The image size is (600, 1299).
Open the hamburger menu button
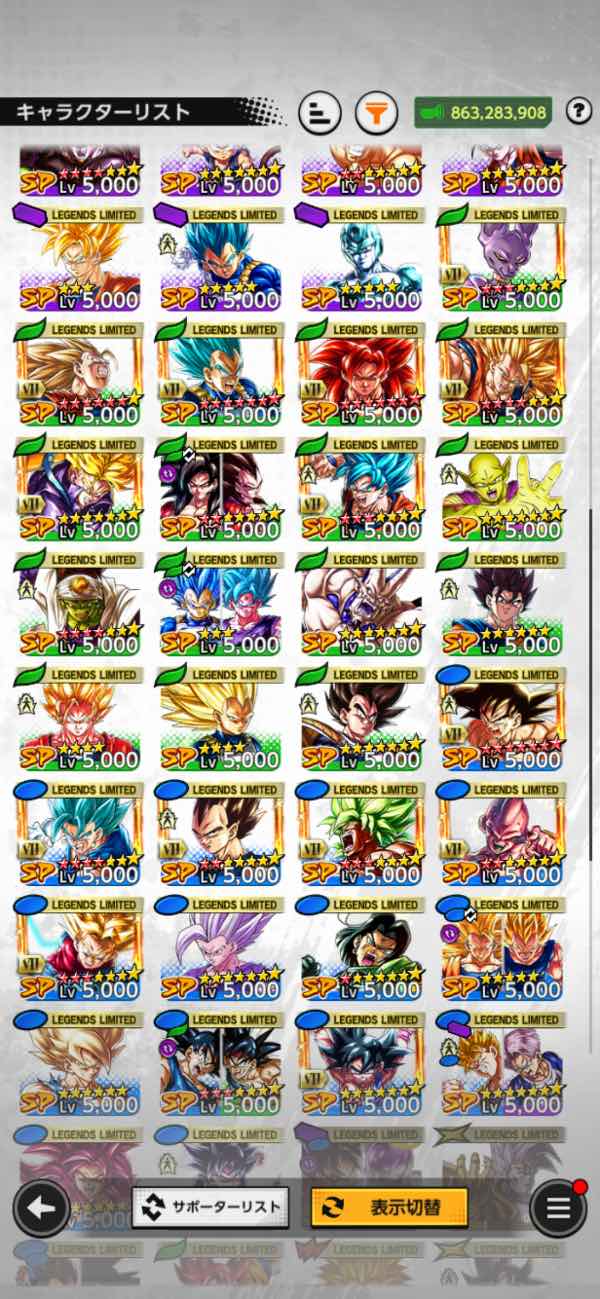[x=558, y=1208]
